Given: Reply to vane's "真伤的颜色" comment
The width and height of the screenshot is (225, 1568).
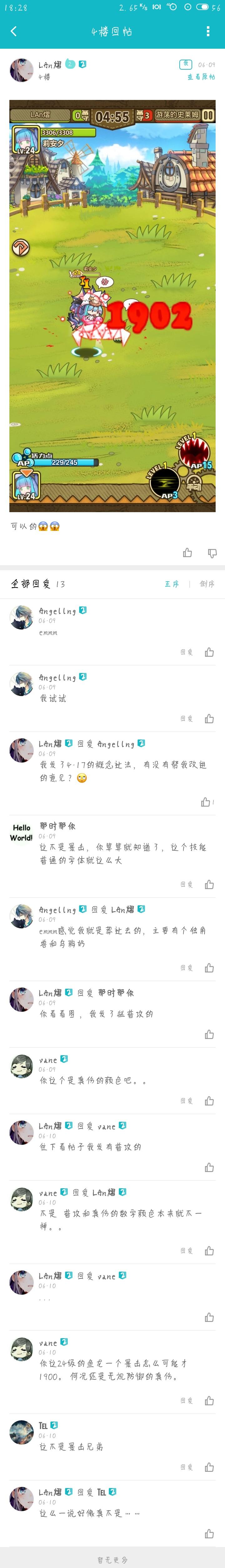Looking at the screenshot, I should point(187,1101).
